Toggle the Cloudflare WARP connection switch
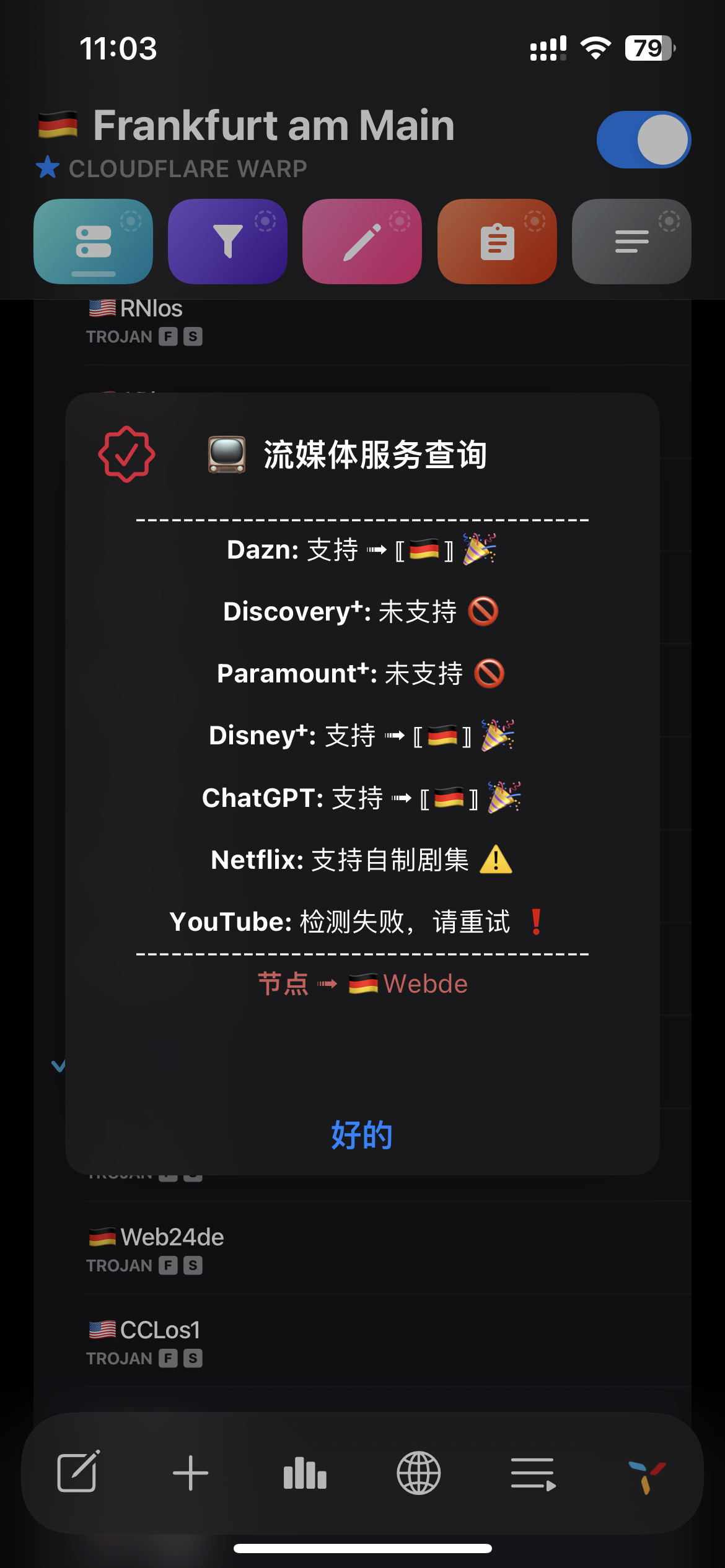Image resolution: width=725 pixels, height=1568 pixels. click(x=644, y=140)
